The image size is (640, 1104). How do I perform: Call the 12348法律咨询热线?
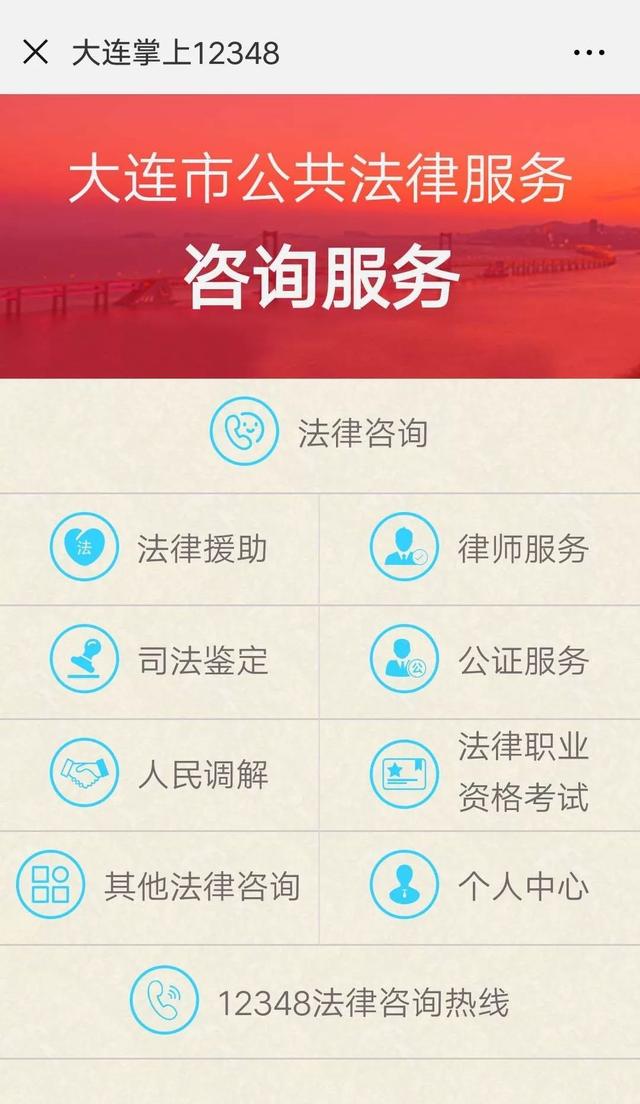[x=320, y=1001]
